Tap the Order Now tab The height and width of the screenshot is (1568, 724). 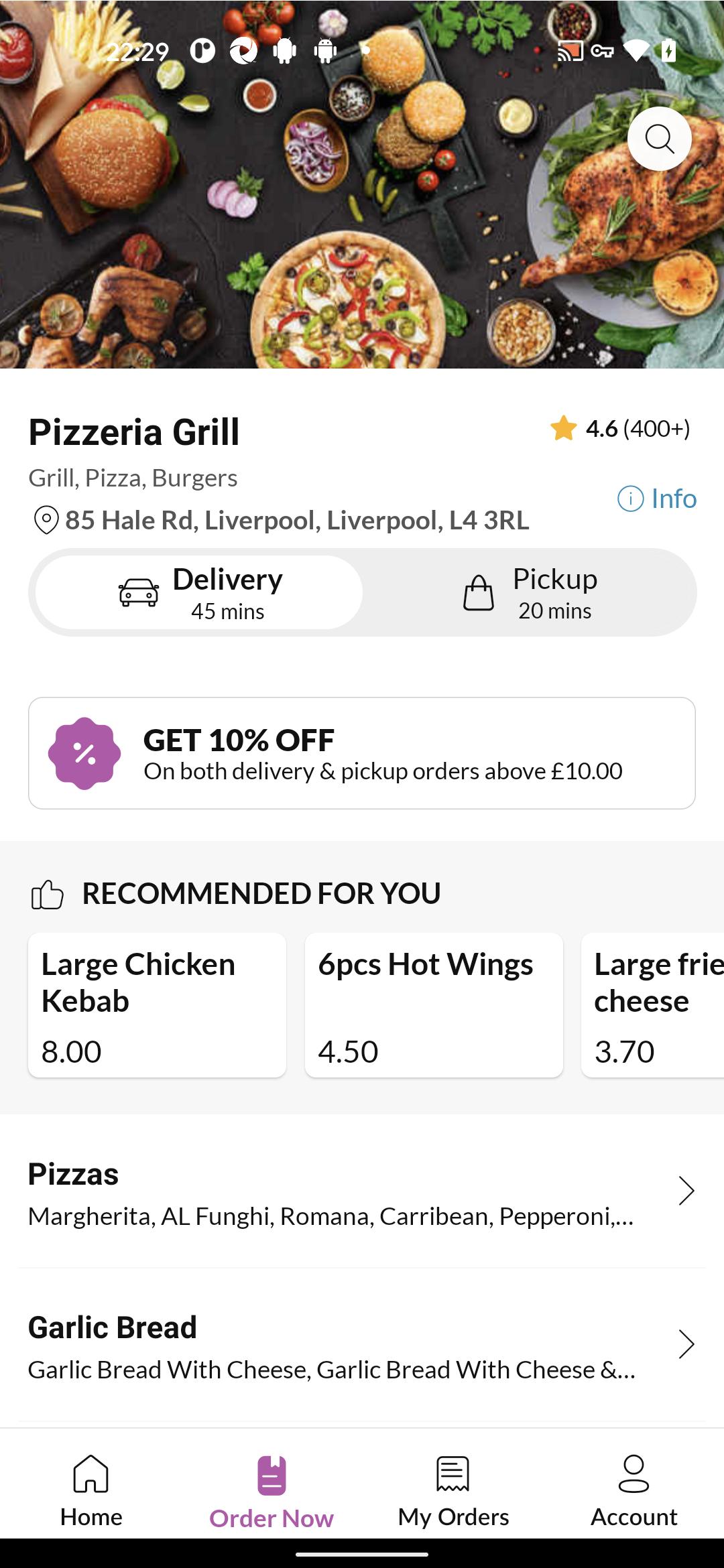271,1490
